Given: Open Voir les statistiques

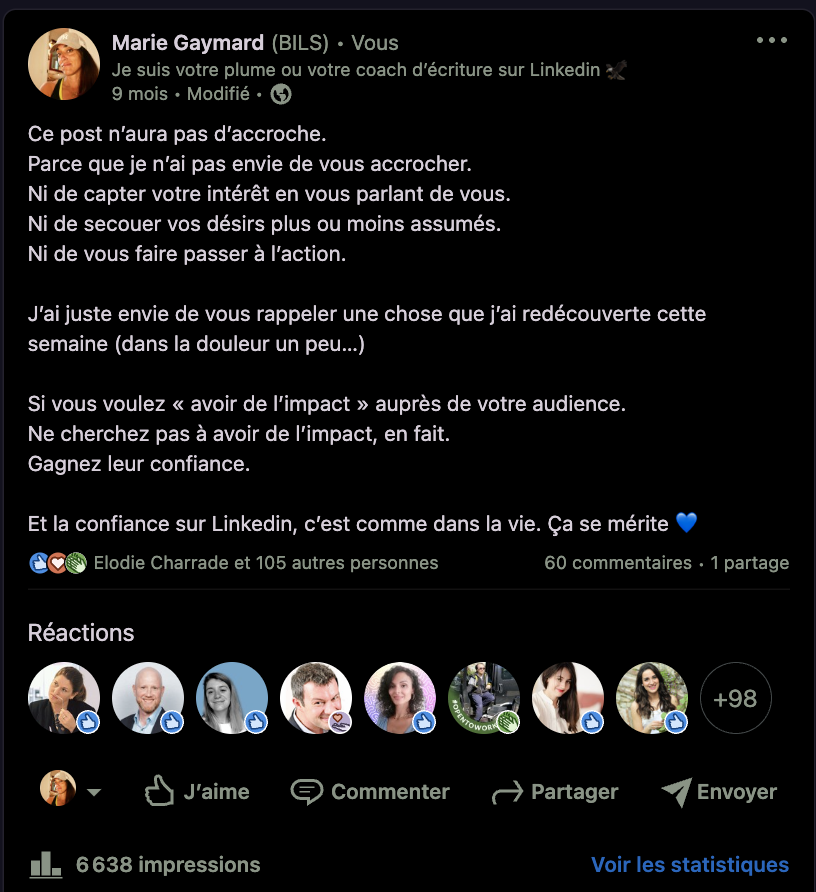Looking at the screenshot, I should tap(689, 865).
